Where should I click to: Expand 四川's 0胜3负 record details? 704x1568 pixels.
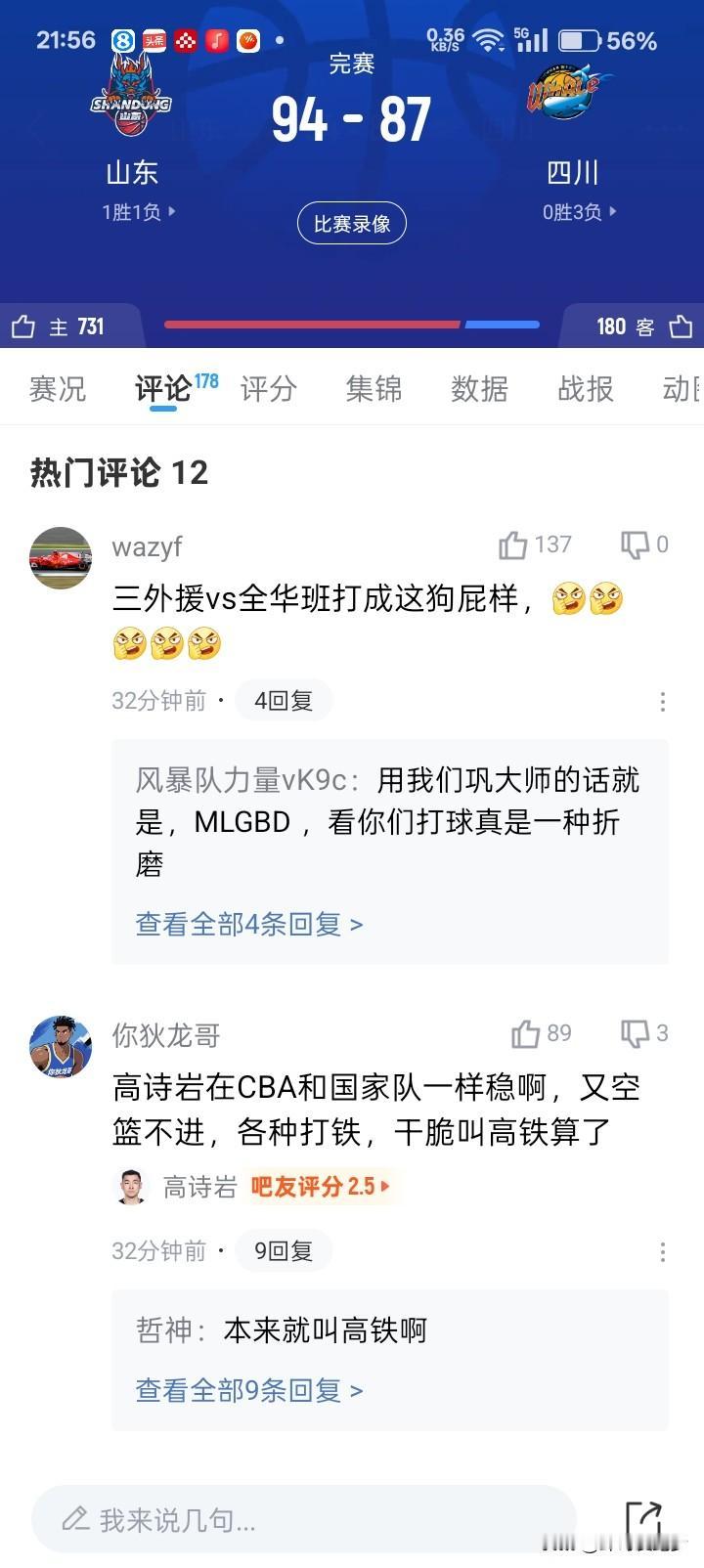[x=577, y=210]
